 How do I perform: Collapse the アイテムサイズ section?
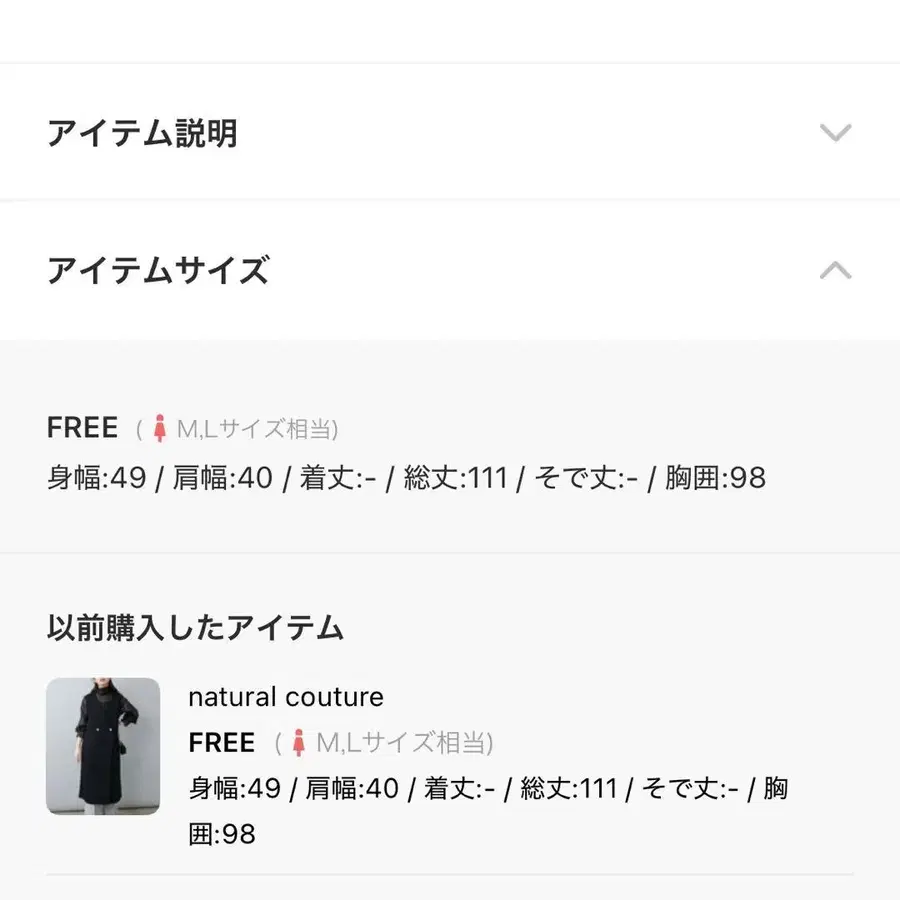click(x=834, y=270)
